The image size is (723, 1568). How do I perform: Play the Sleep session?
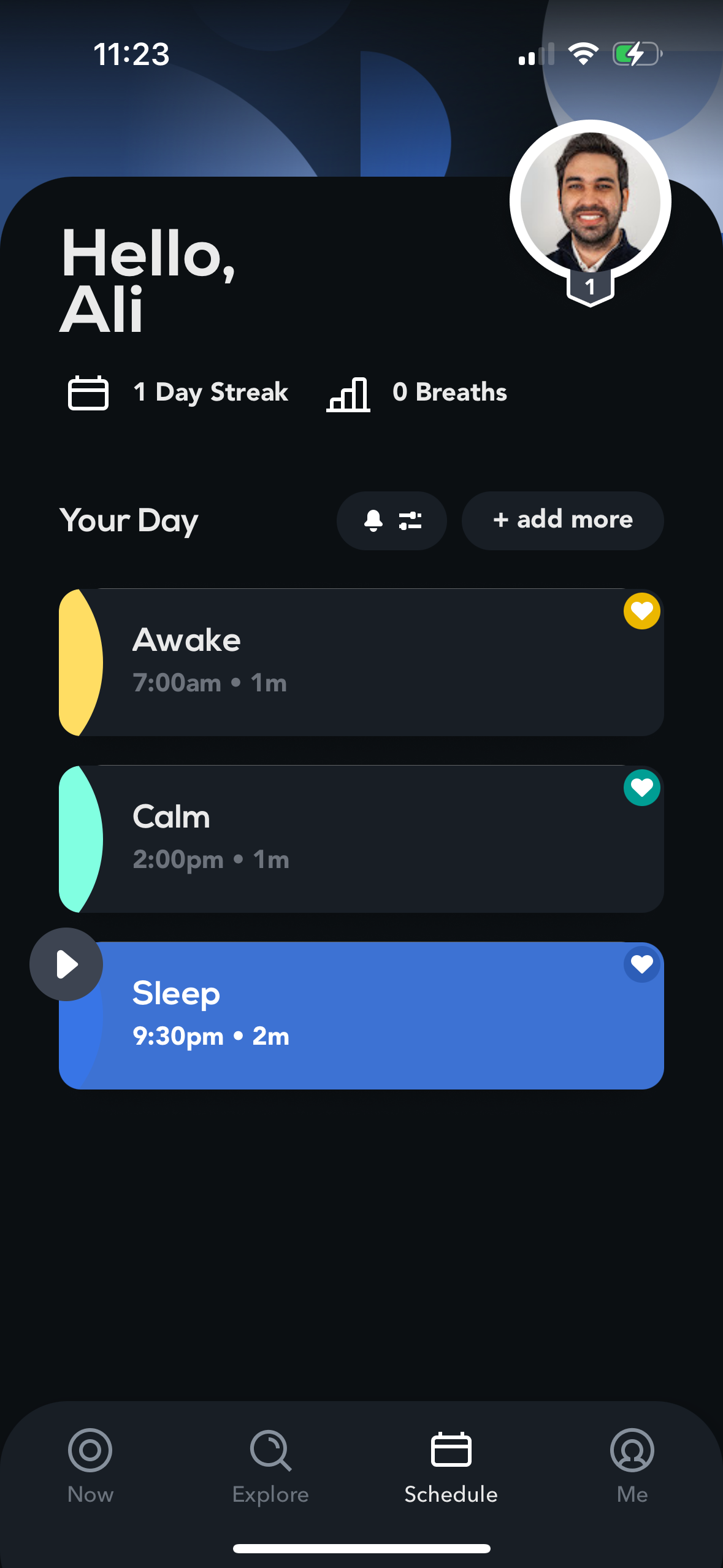(x=66, y=963)
